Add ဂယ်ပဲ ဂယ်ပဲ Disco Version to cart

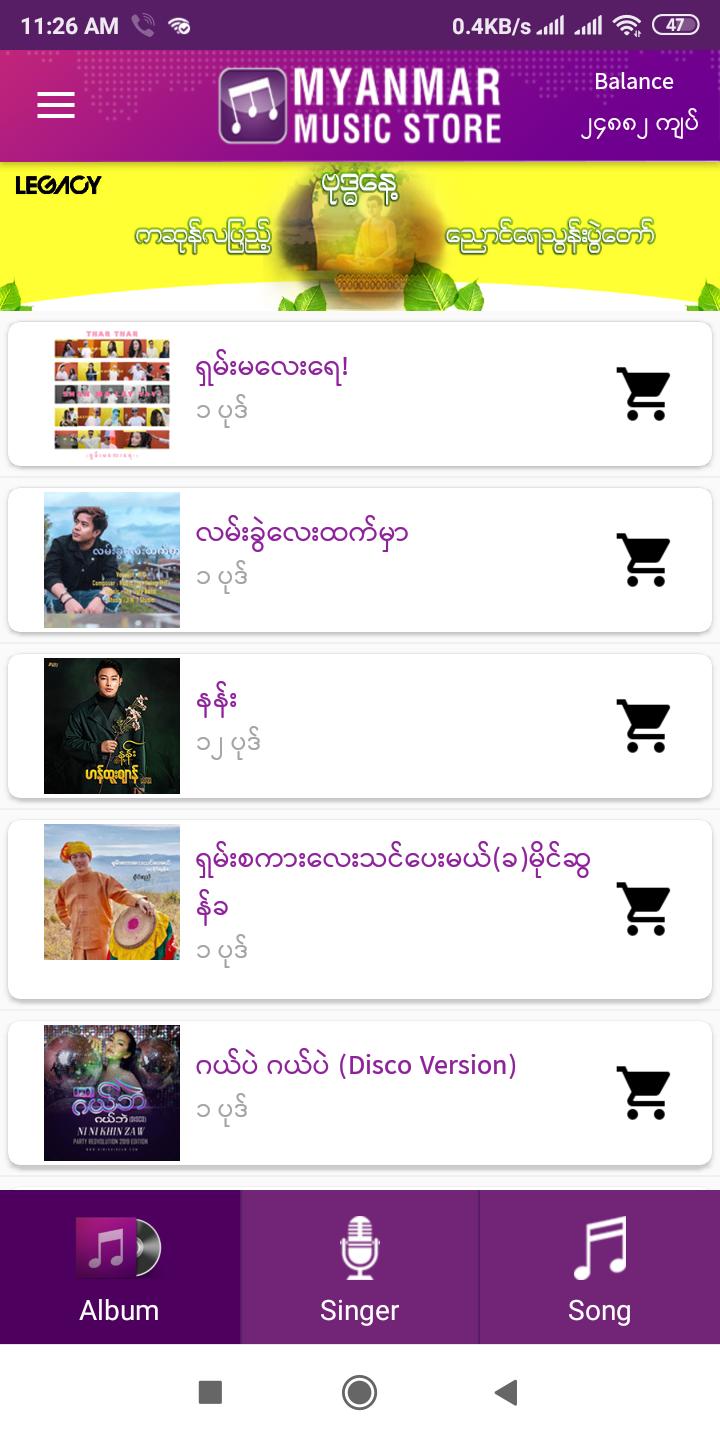click(x=643, y=1092)
